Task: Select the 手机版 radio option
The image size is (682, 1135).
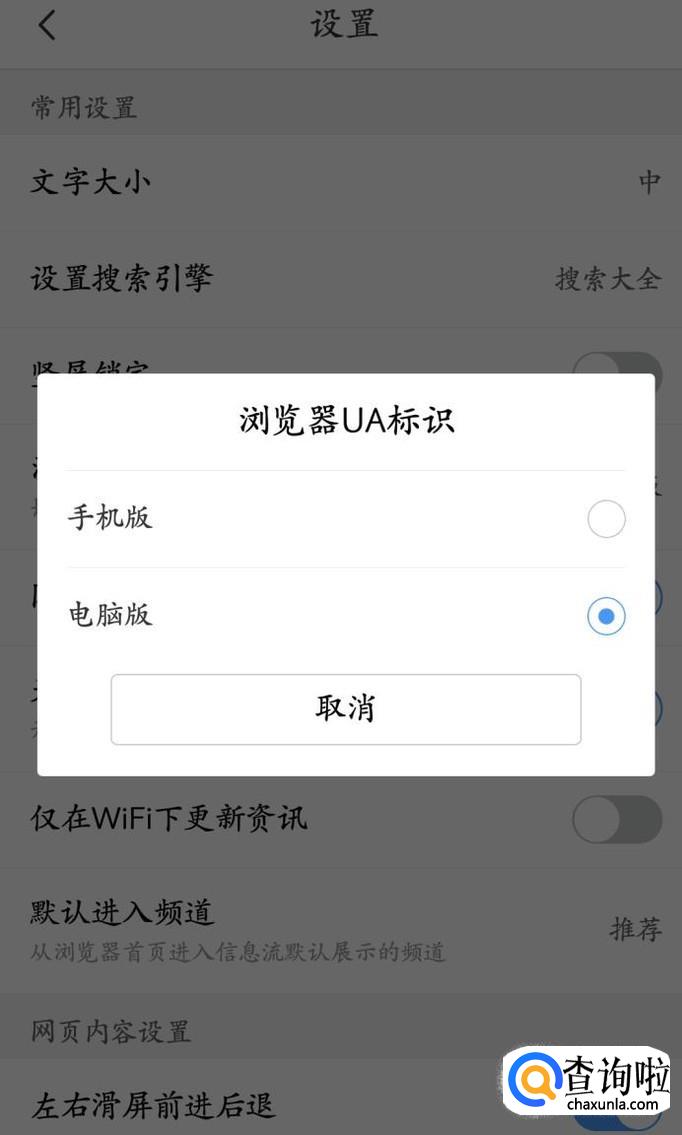Action: (x=606, y=519)
